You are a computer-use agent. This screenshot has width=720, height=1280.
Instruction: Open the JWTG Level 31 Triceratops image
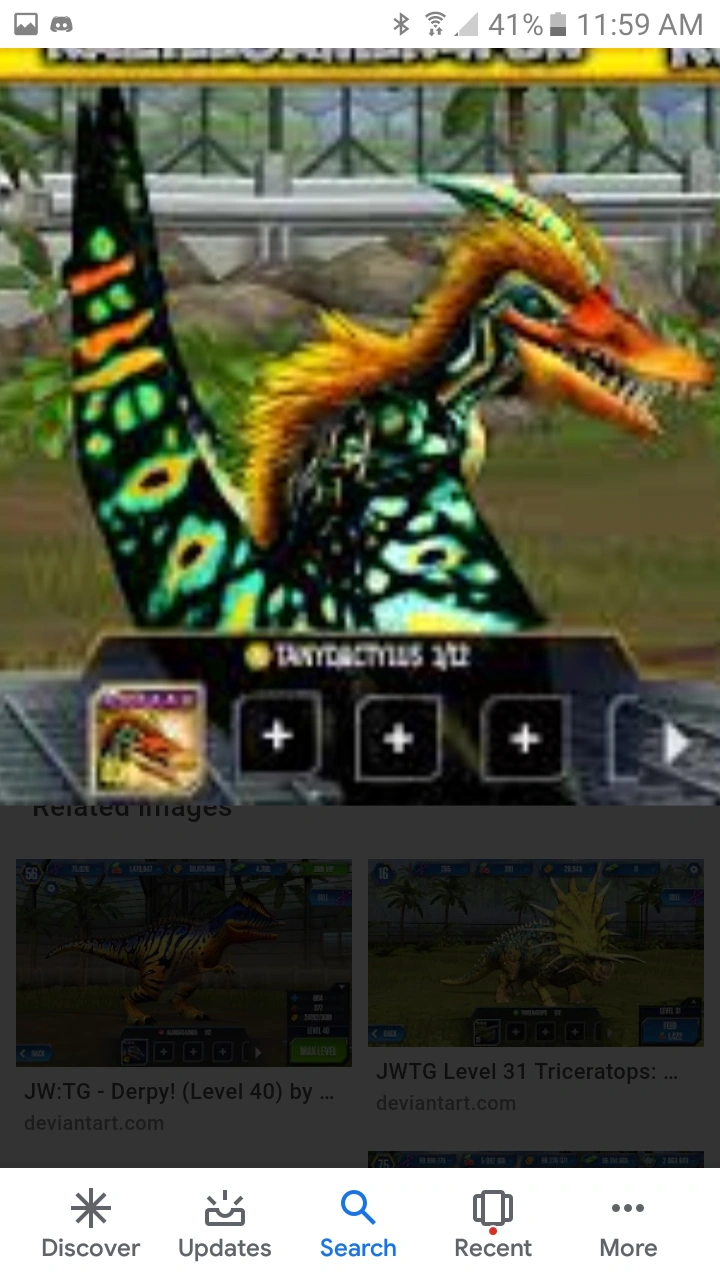(x=536, y=953)
